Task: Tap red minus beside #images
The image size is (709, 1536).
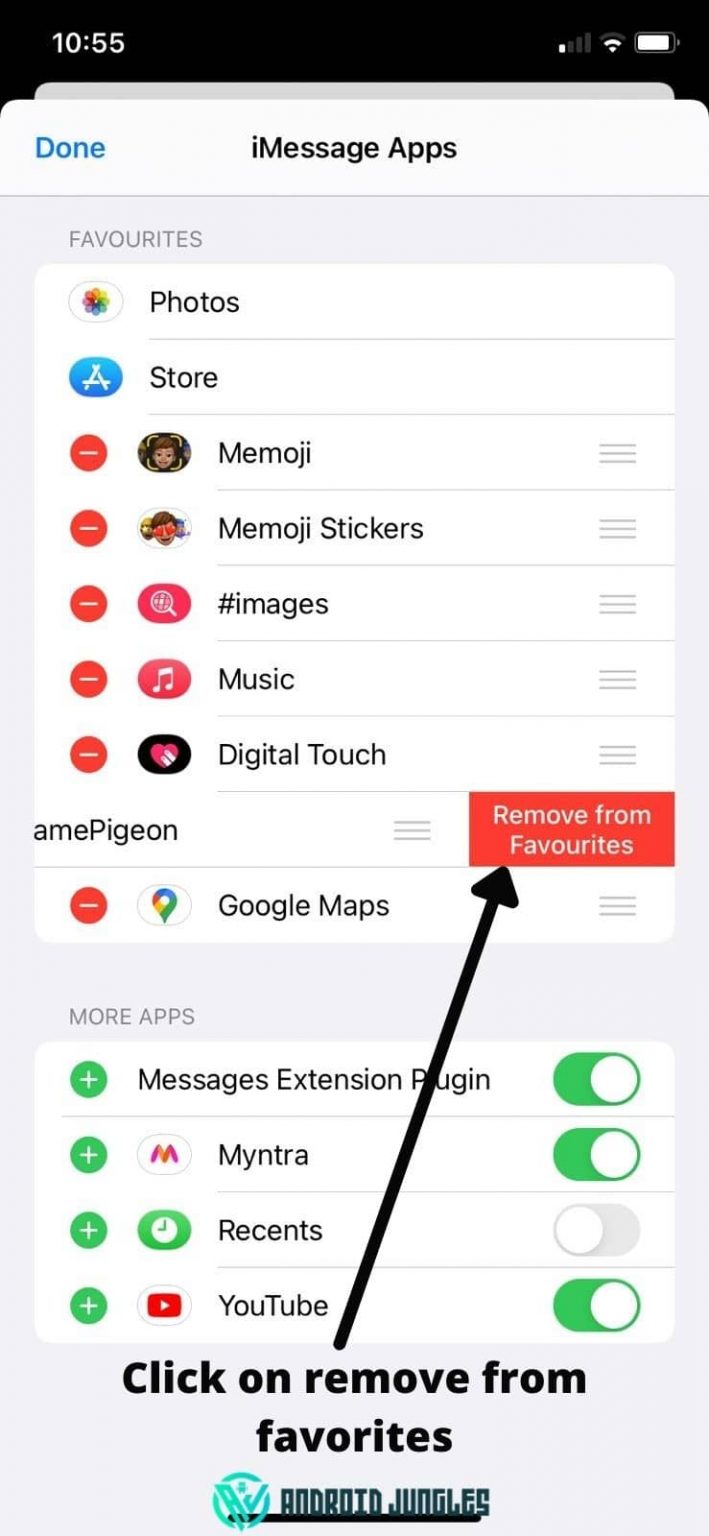Action: tap(89, 604)
